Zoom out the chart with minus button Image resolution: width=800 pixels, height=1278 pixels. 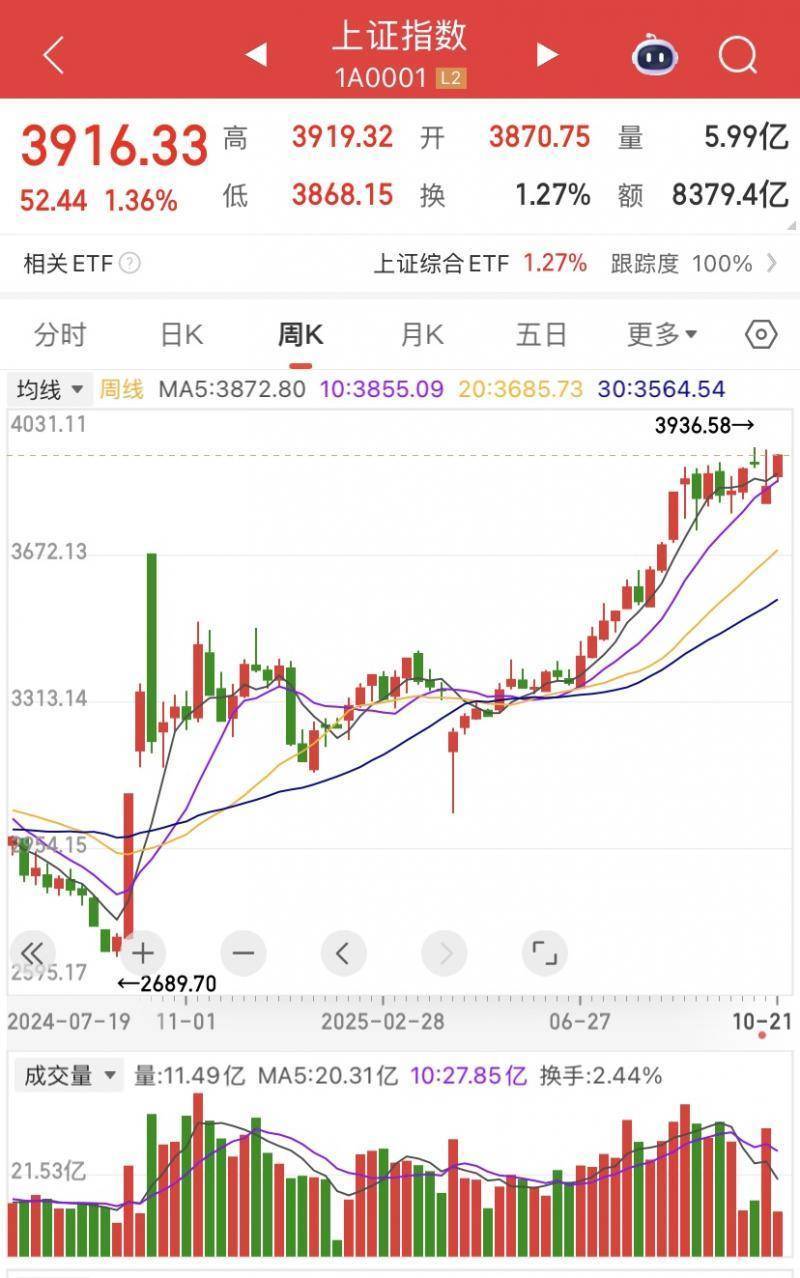tap(243, 953)
